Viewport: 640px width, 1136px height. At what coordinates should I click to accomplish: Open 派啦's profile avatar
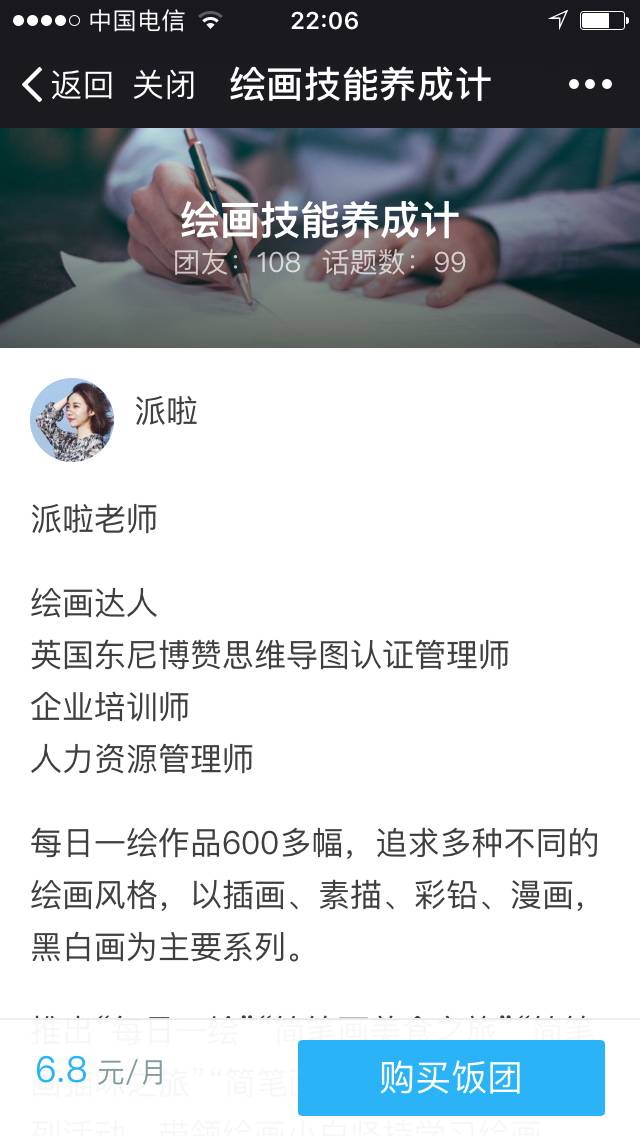point(71,419)
